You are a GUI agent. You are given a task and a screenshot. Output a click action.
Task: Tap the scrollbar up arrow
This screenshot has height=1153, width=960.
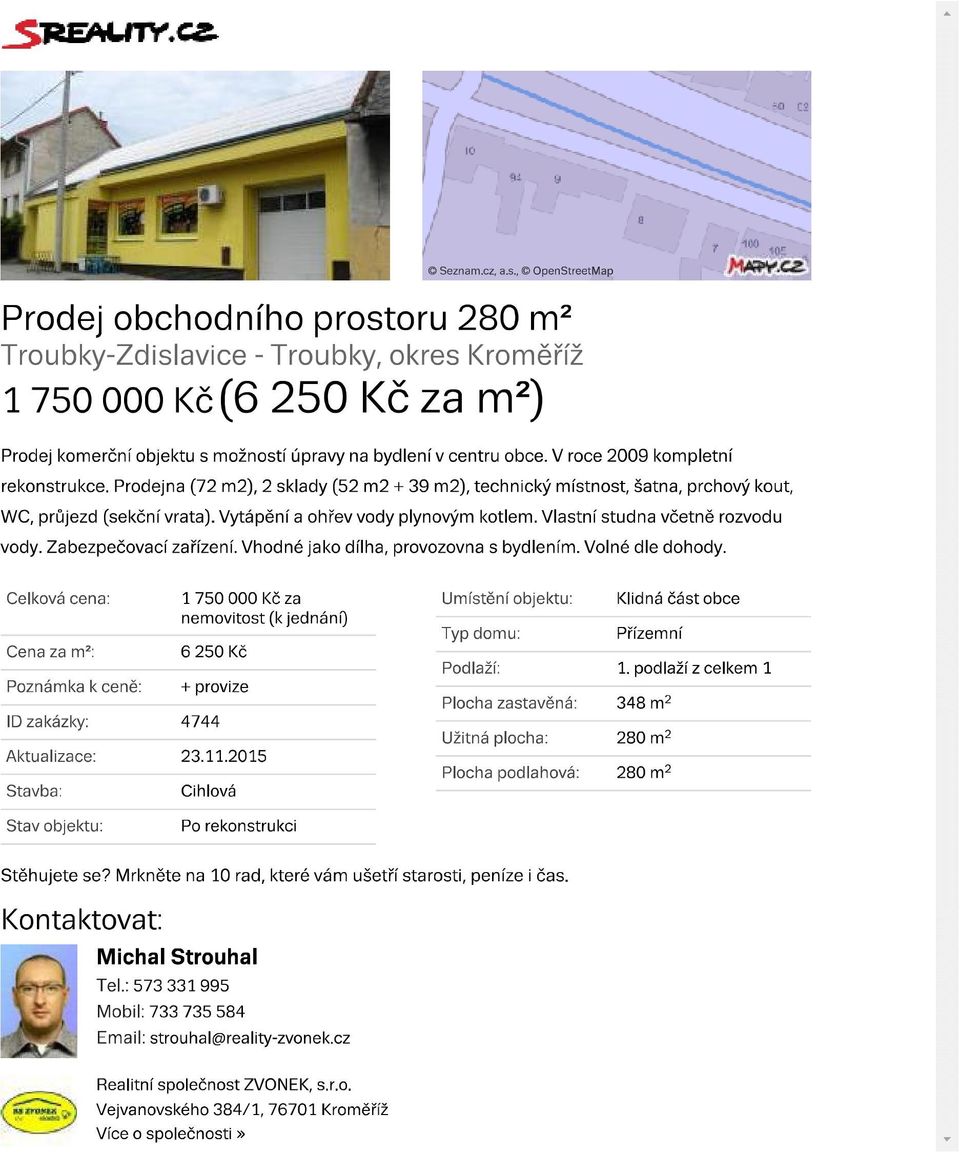947,13
